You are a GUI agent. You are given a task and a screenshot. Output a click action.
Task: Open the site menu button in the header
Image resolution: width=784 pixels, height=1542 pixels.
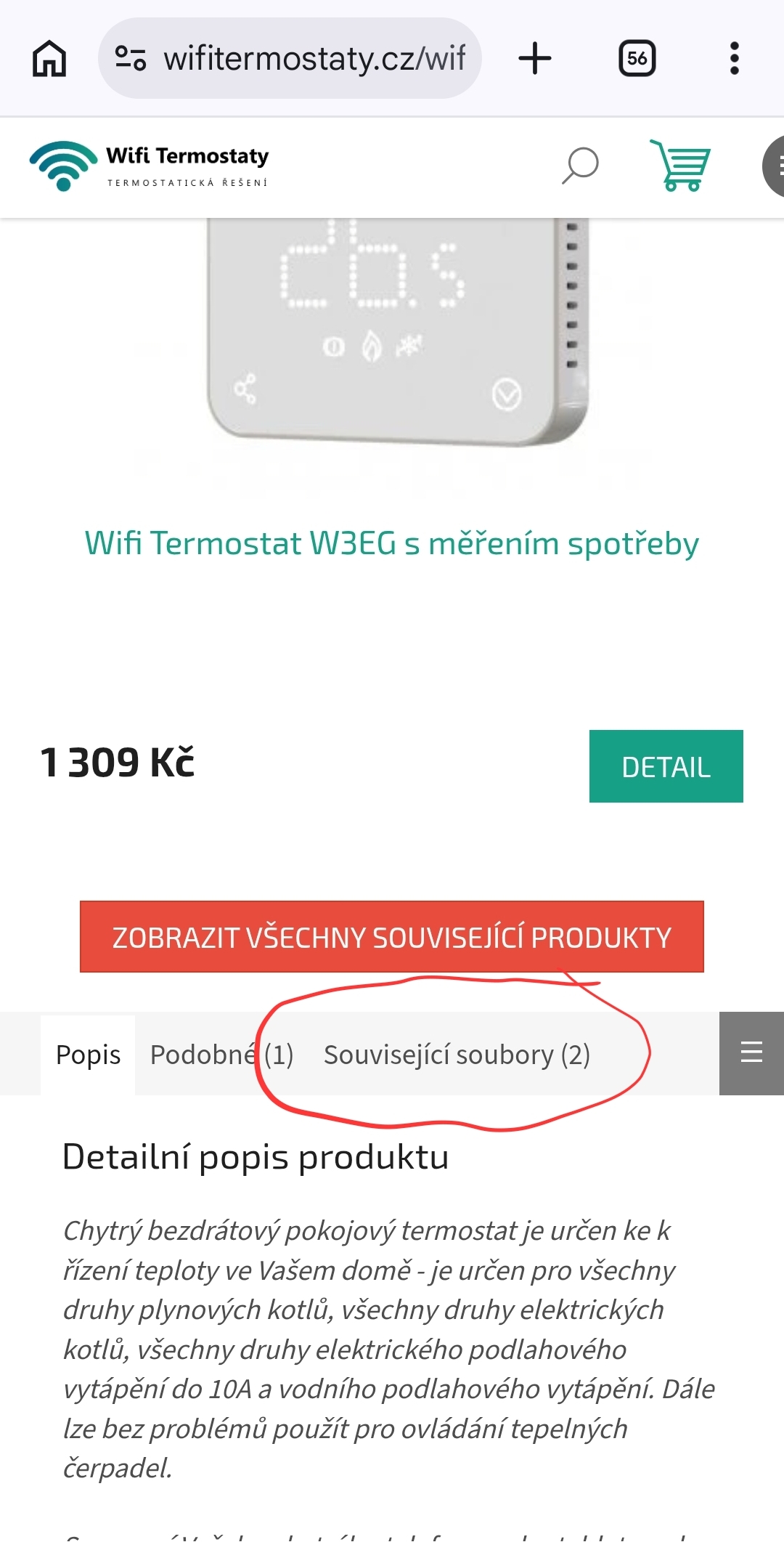[x=773, y=166]
